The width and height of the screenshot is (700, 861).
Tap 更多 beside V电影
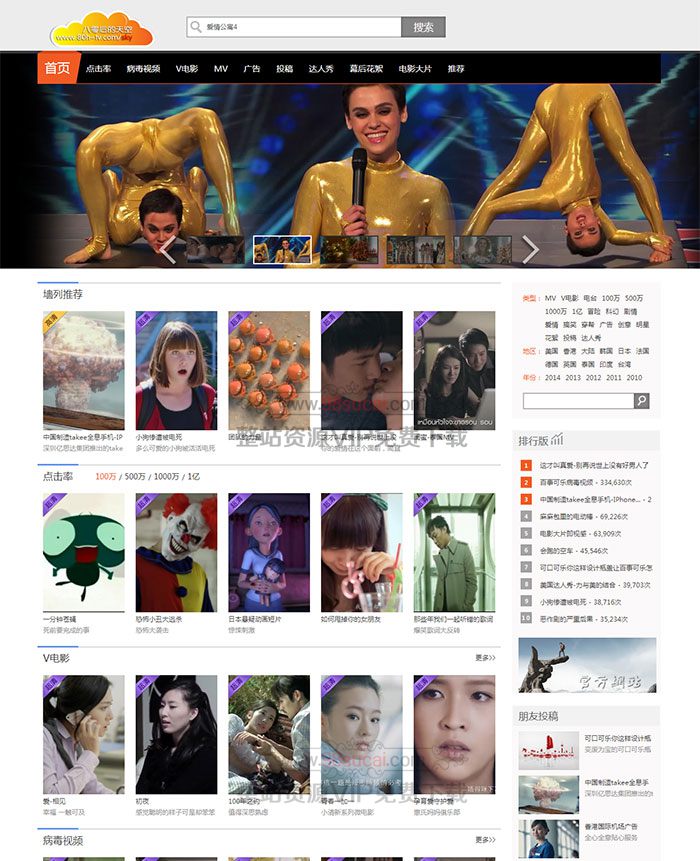click(485, 658)
